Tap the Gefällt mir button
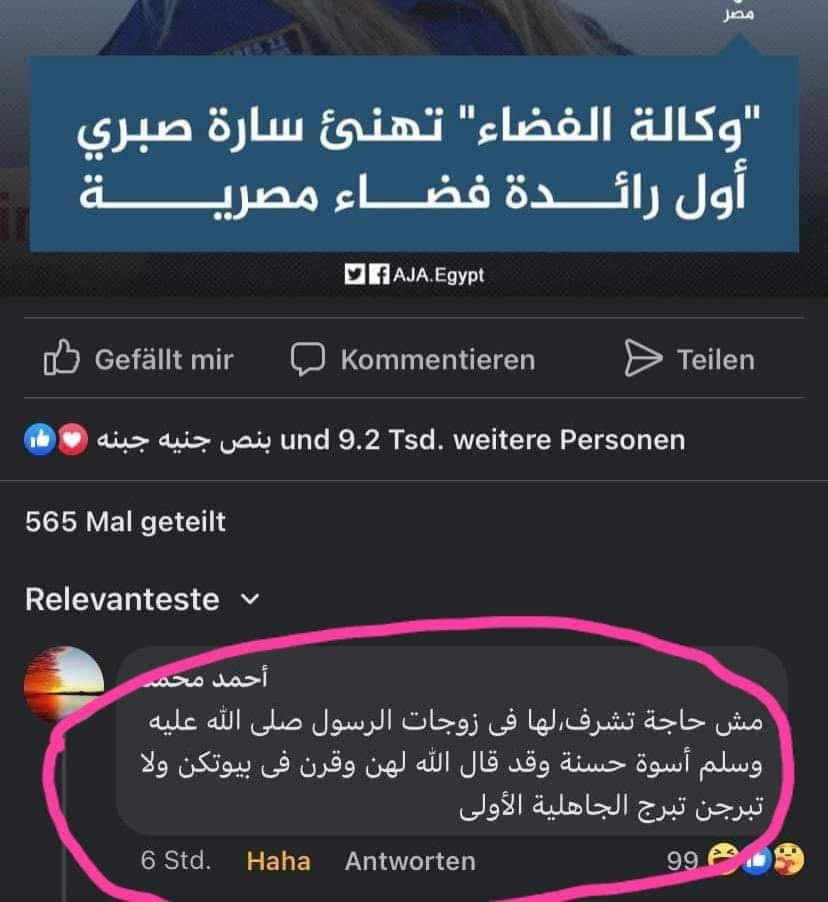This screenshot has height=902, width=828. point(138,359)
